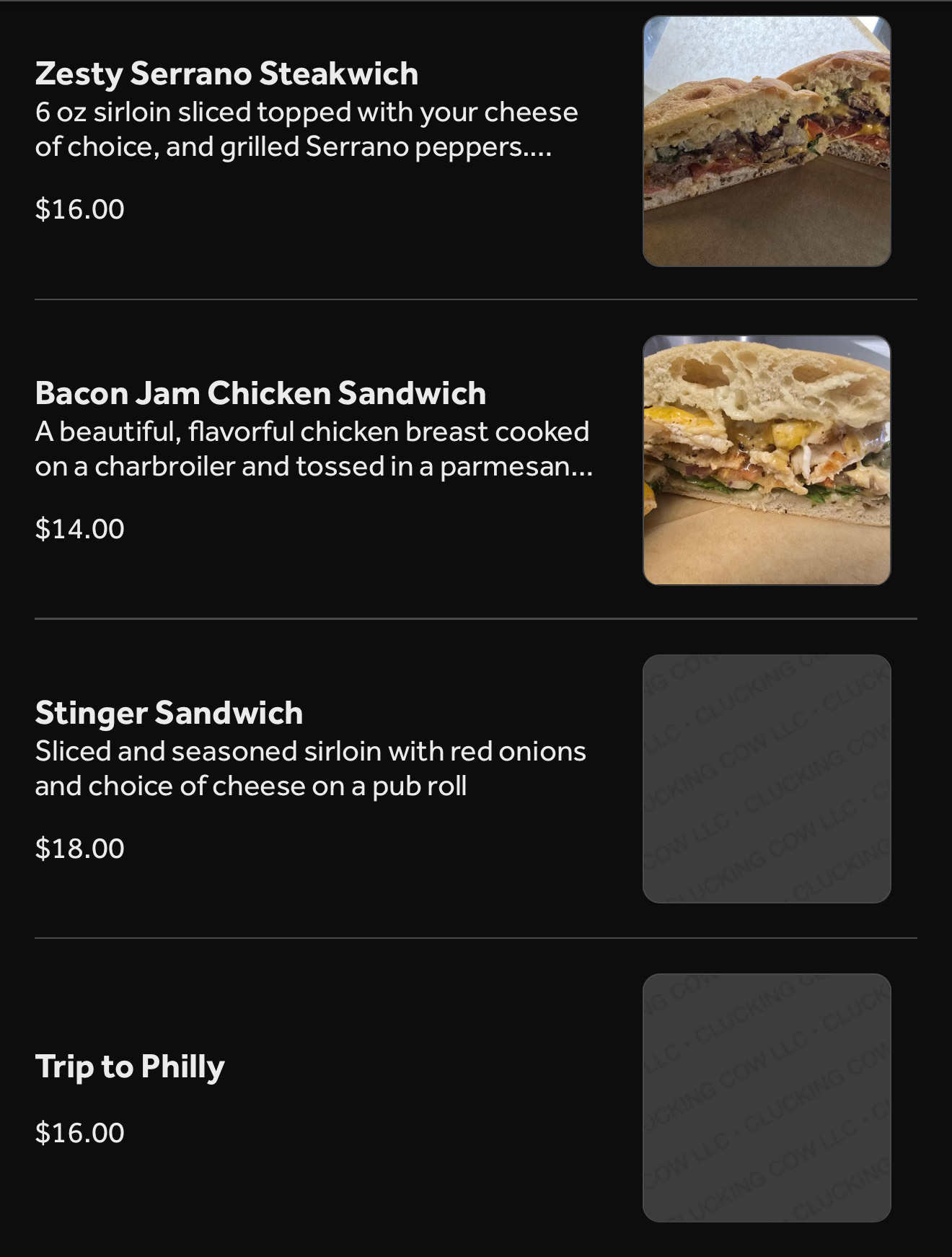Choose the Stinger Sandwich menu item
The width and height of the screenshot is (952, 1257).
169,713
